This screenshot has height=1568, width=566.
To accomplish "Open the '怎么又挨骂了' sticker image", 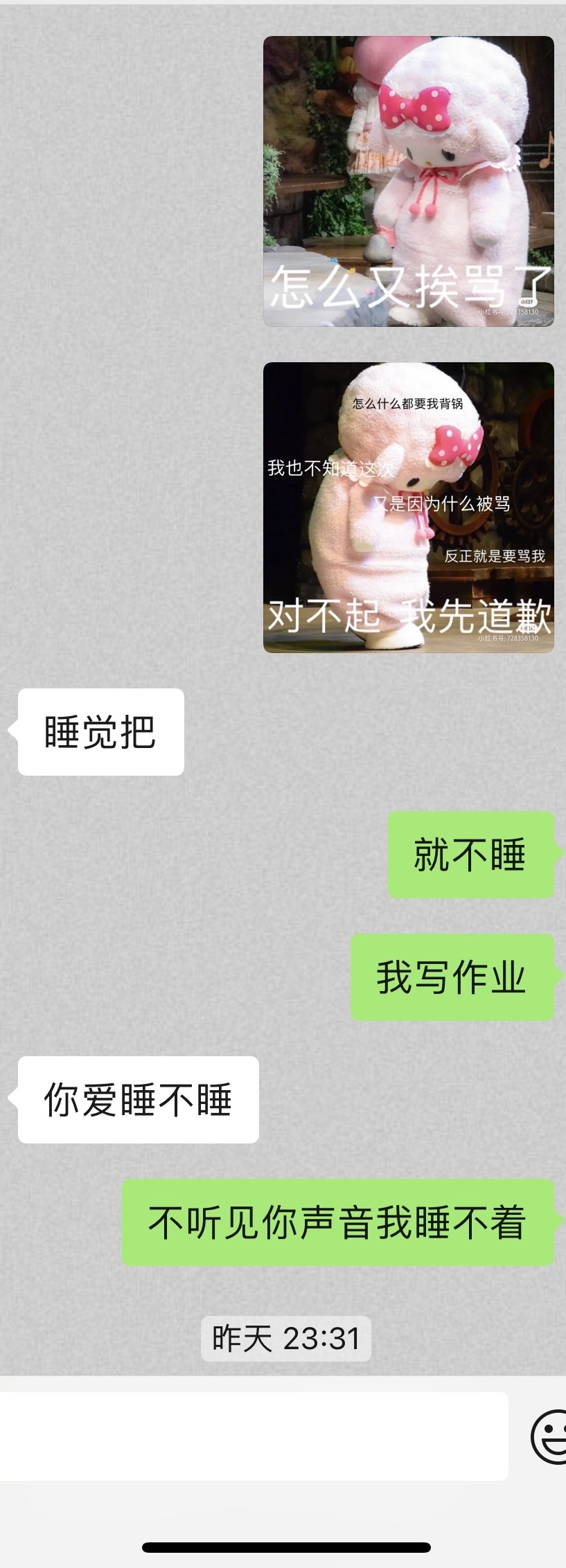I will point(408,181).
